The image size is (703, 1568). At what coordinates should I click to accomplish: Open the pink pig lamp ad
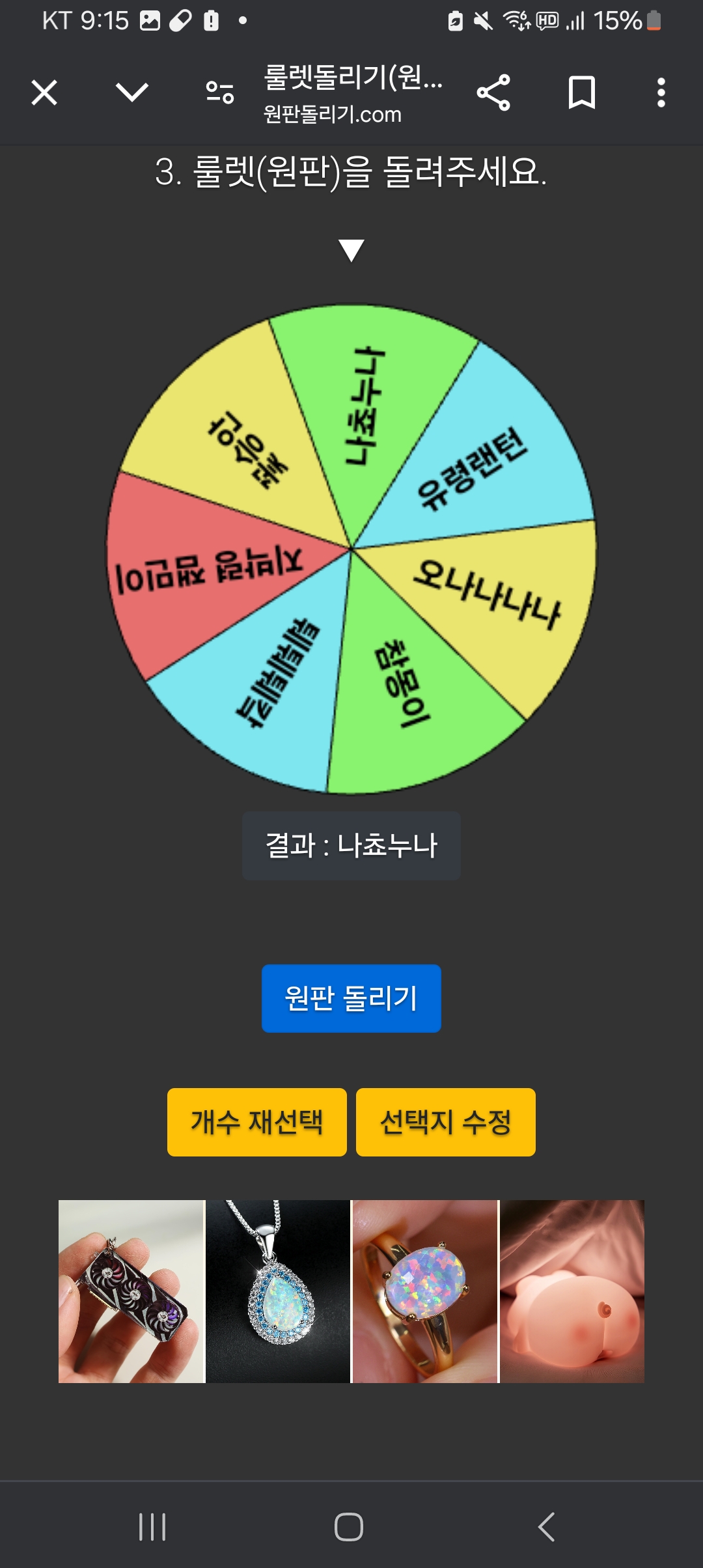coord(572,1291)
